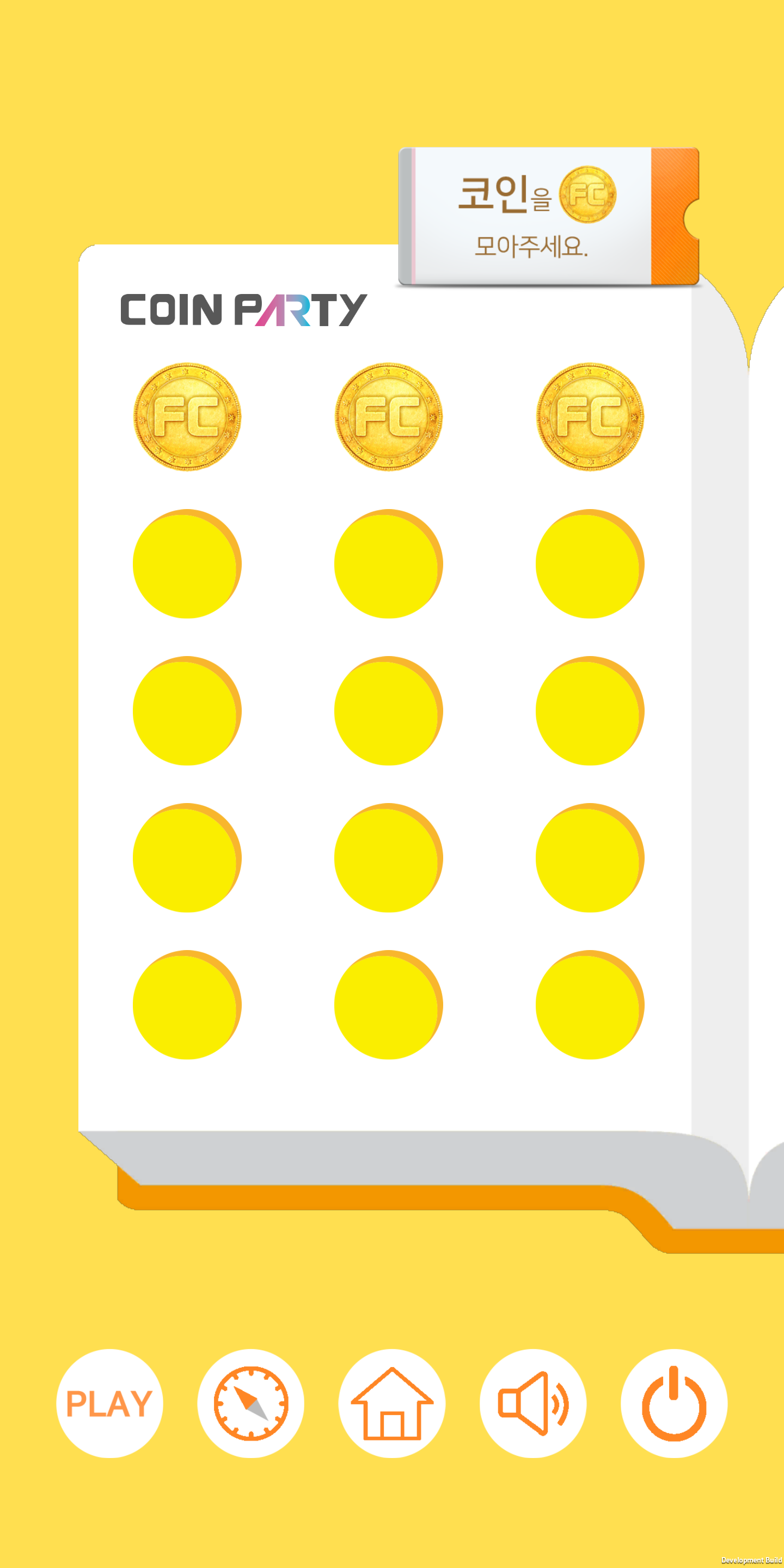Tap the PLAY button
The height and width of the screenshot is (1568, 784).
[109, 1403]
